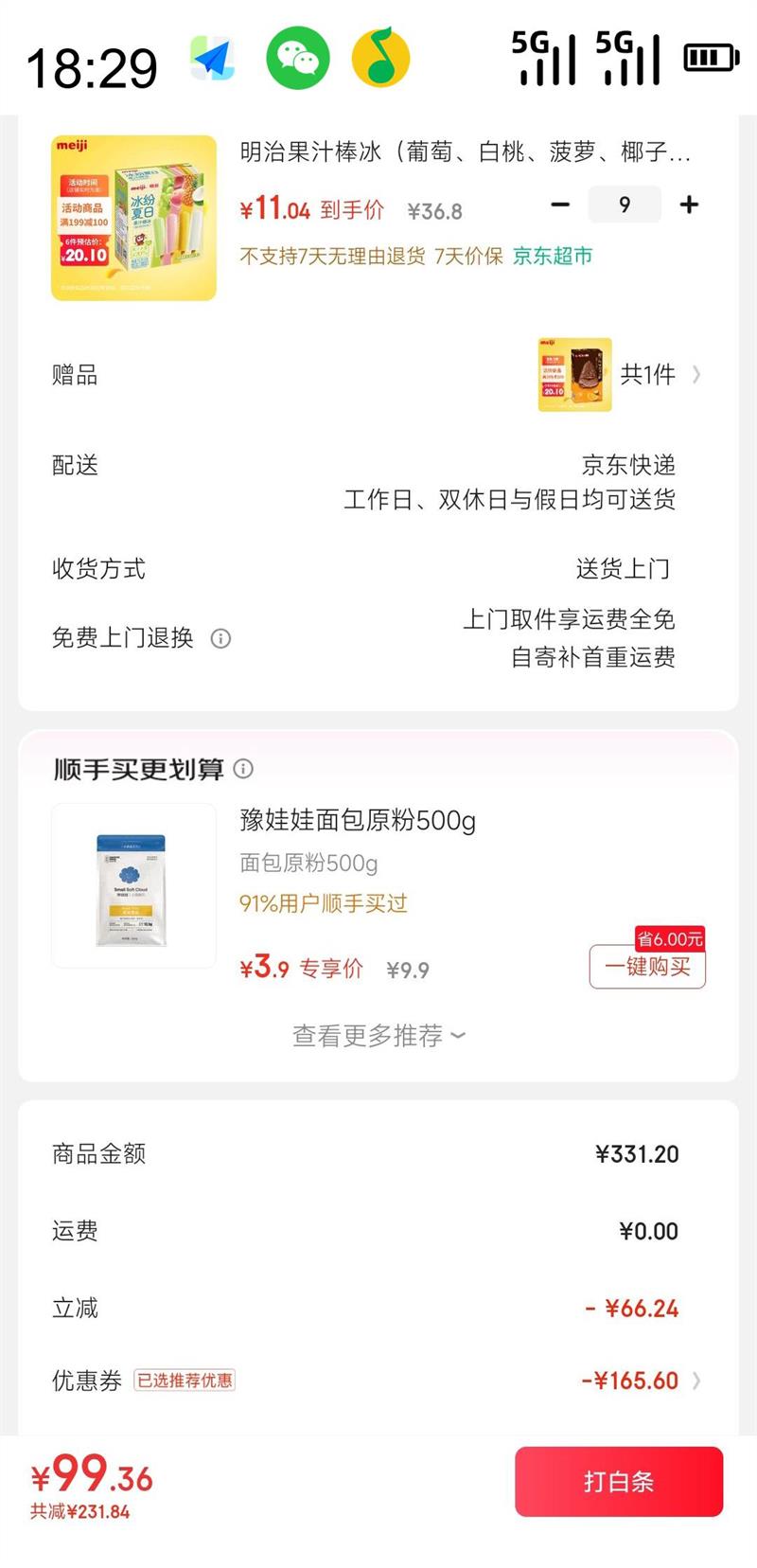Tap the info icon beside 免费上门退换

(x=220, y=638)
